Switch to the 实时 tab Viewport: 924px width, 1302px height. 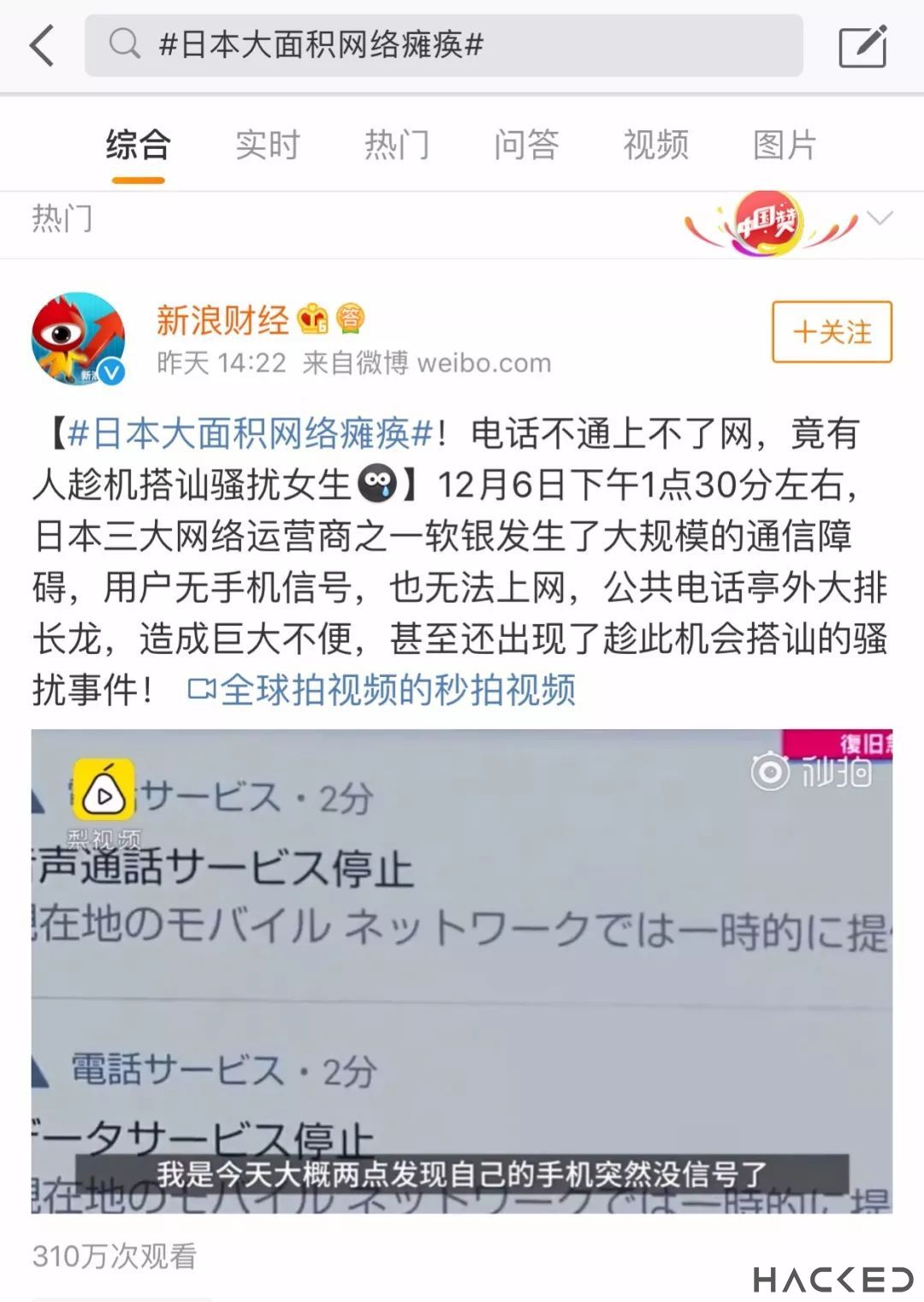[268, 145]
